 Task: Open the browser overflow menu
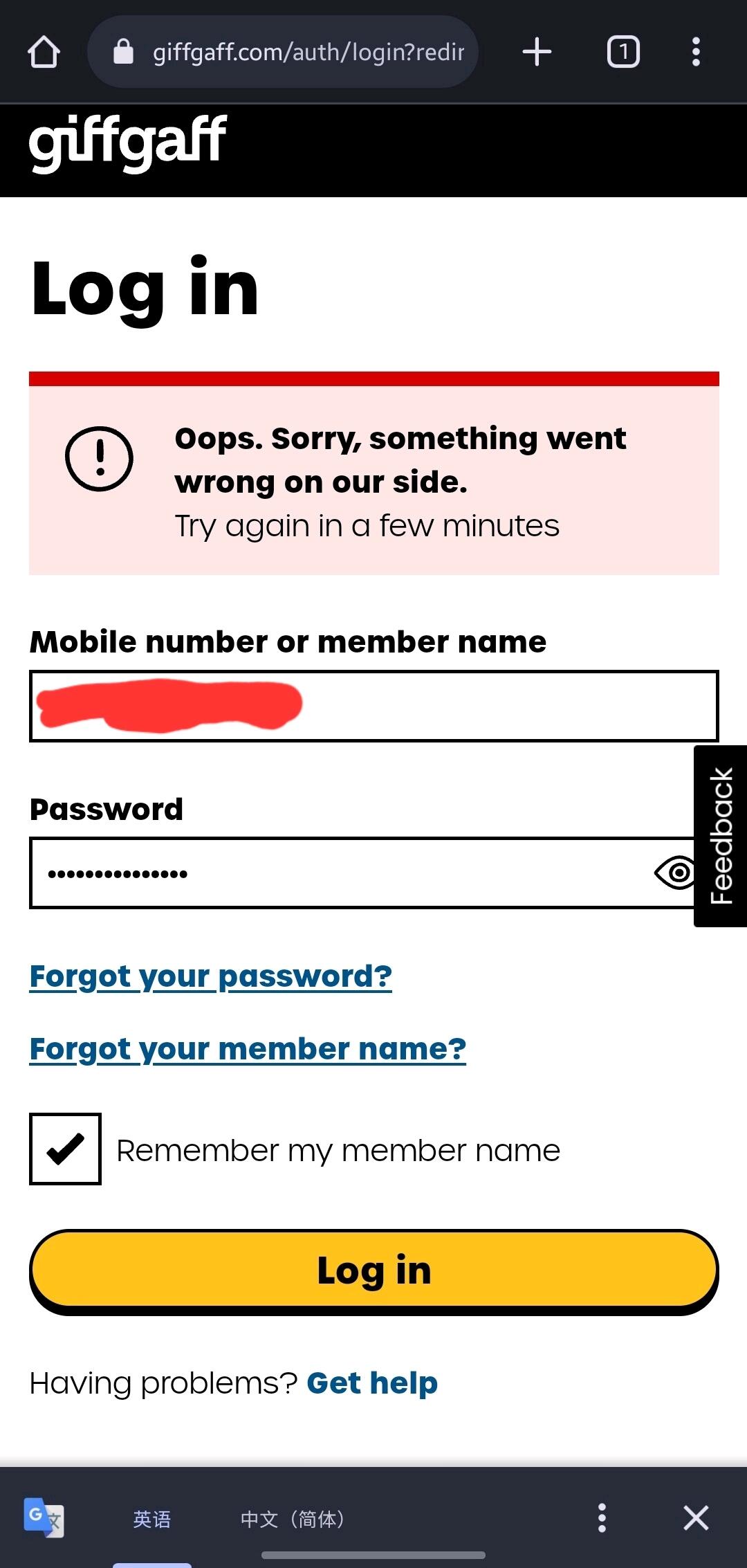point(696,52)
